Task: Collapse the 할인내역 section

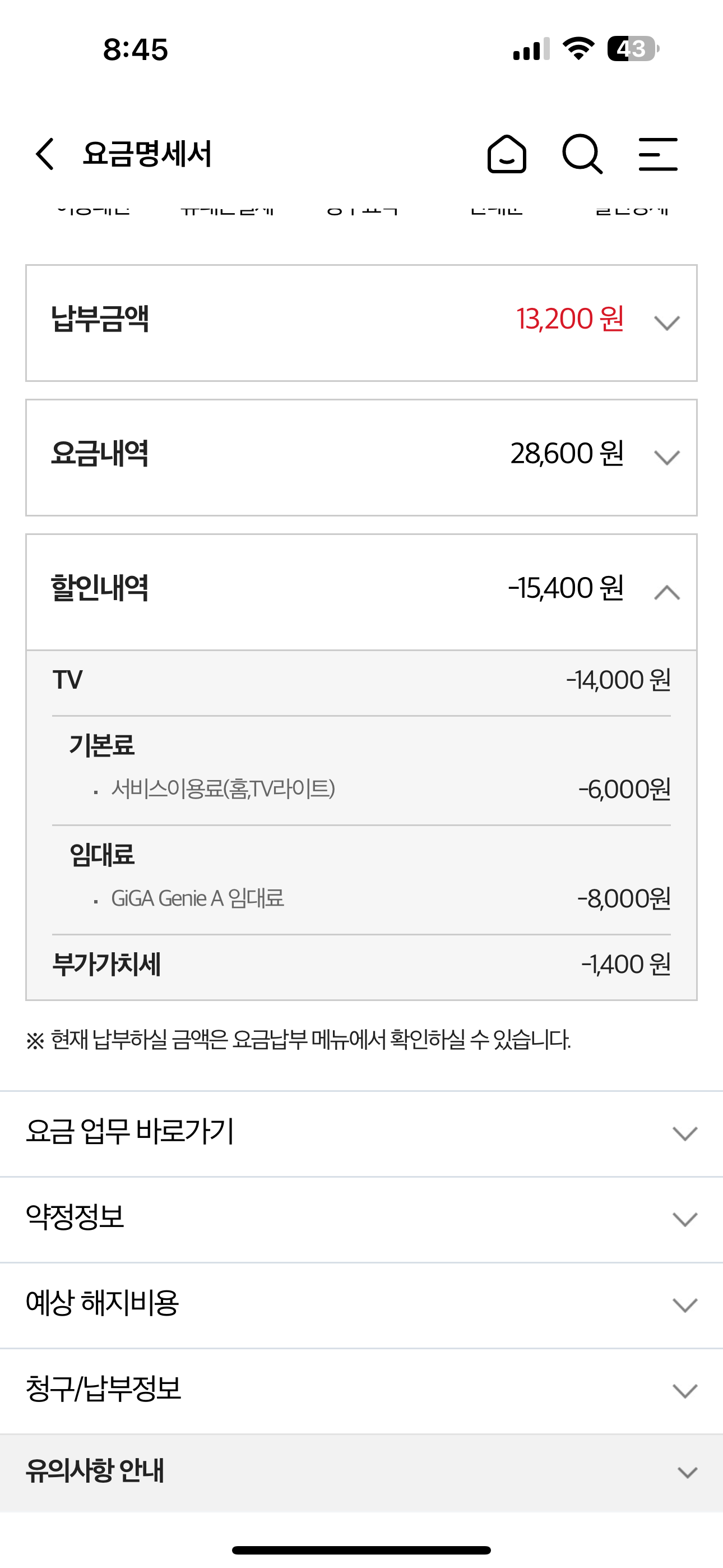Action: [x=666, y=592]
